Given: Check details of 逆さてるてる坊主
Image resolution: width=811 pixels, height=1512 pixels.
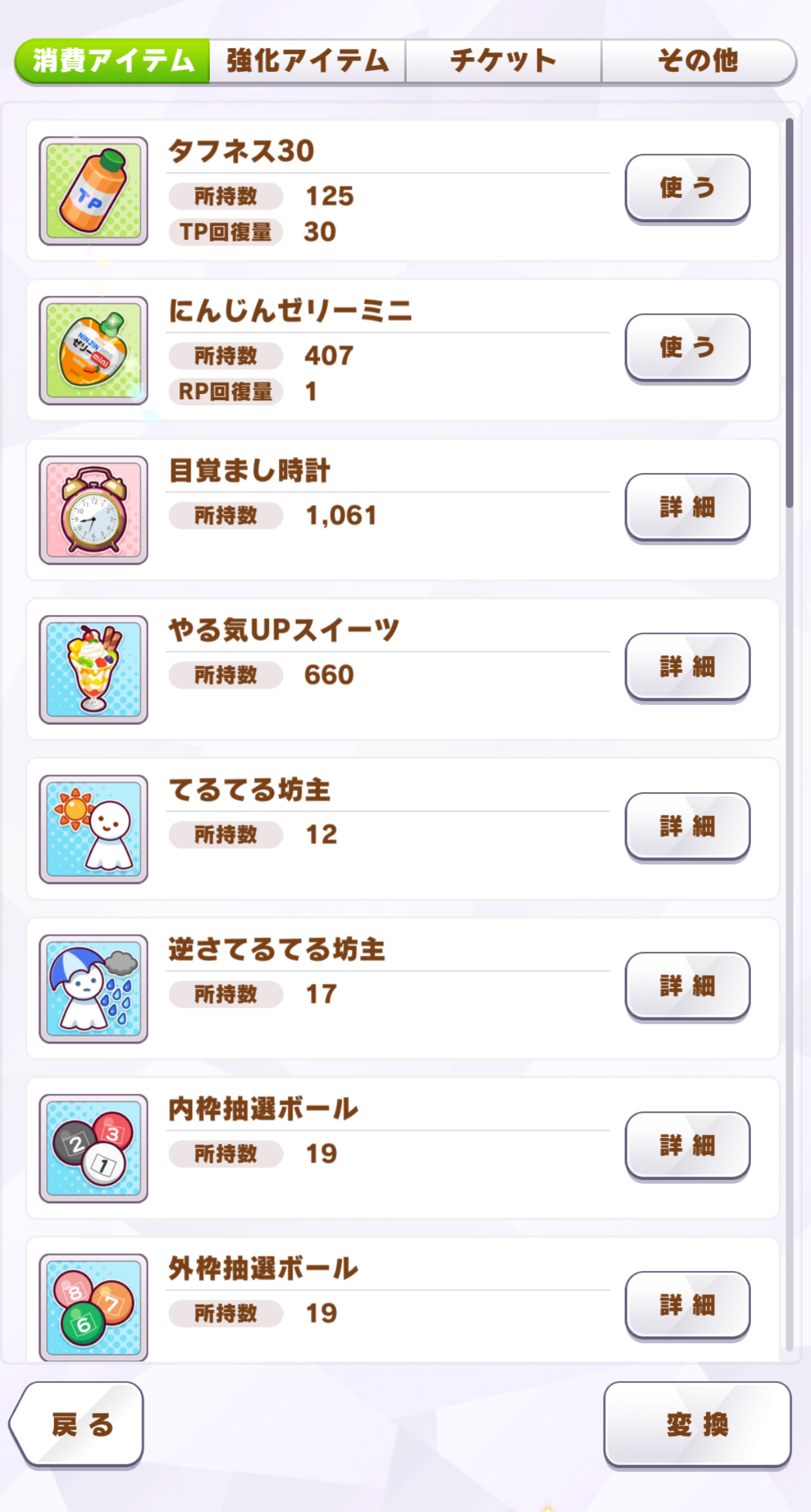Looking at the screenshot, I should pos(687,986).
